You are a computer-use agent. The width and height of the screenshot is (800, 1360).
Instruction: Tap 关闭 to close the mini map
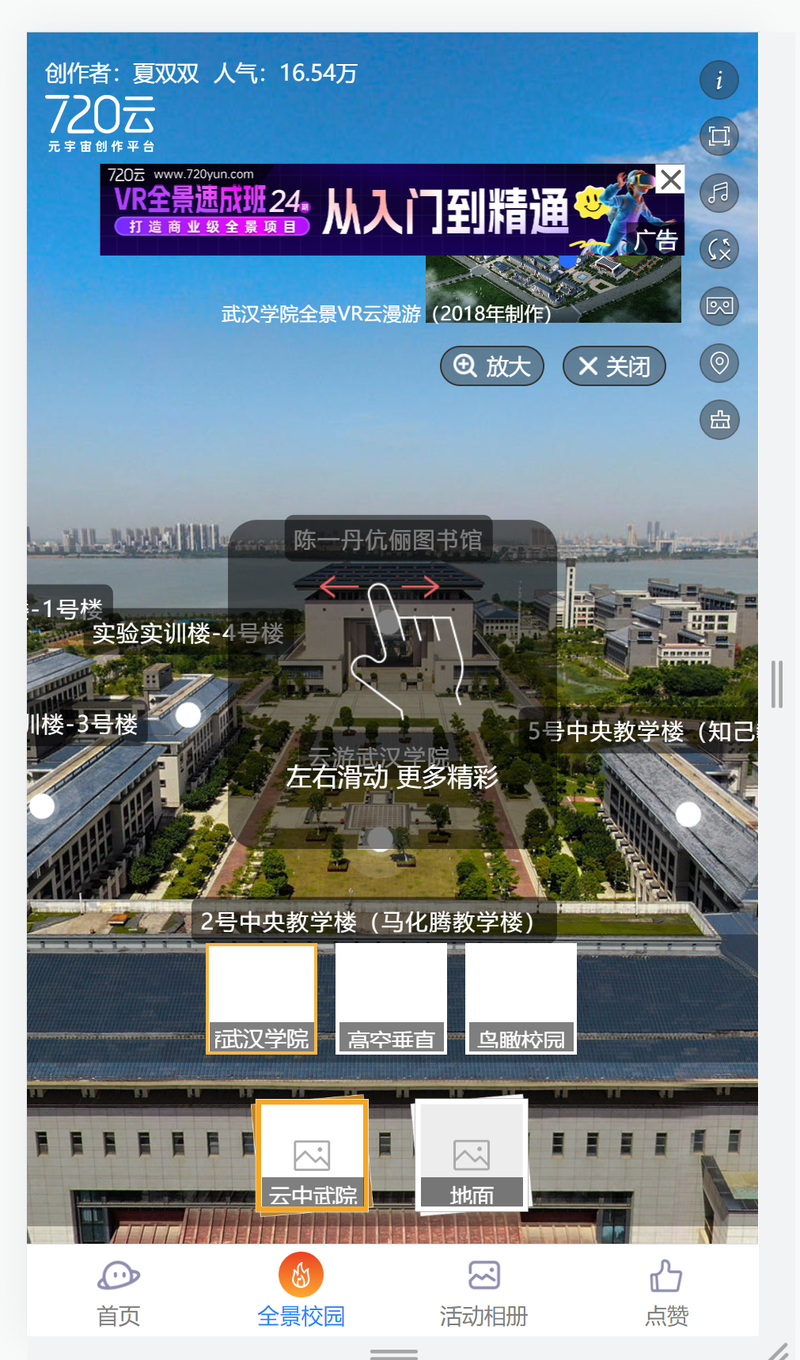click(x=614, y=367)
